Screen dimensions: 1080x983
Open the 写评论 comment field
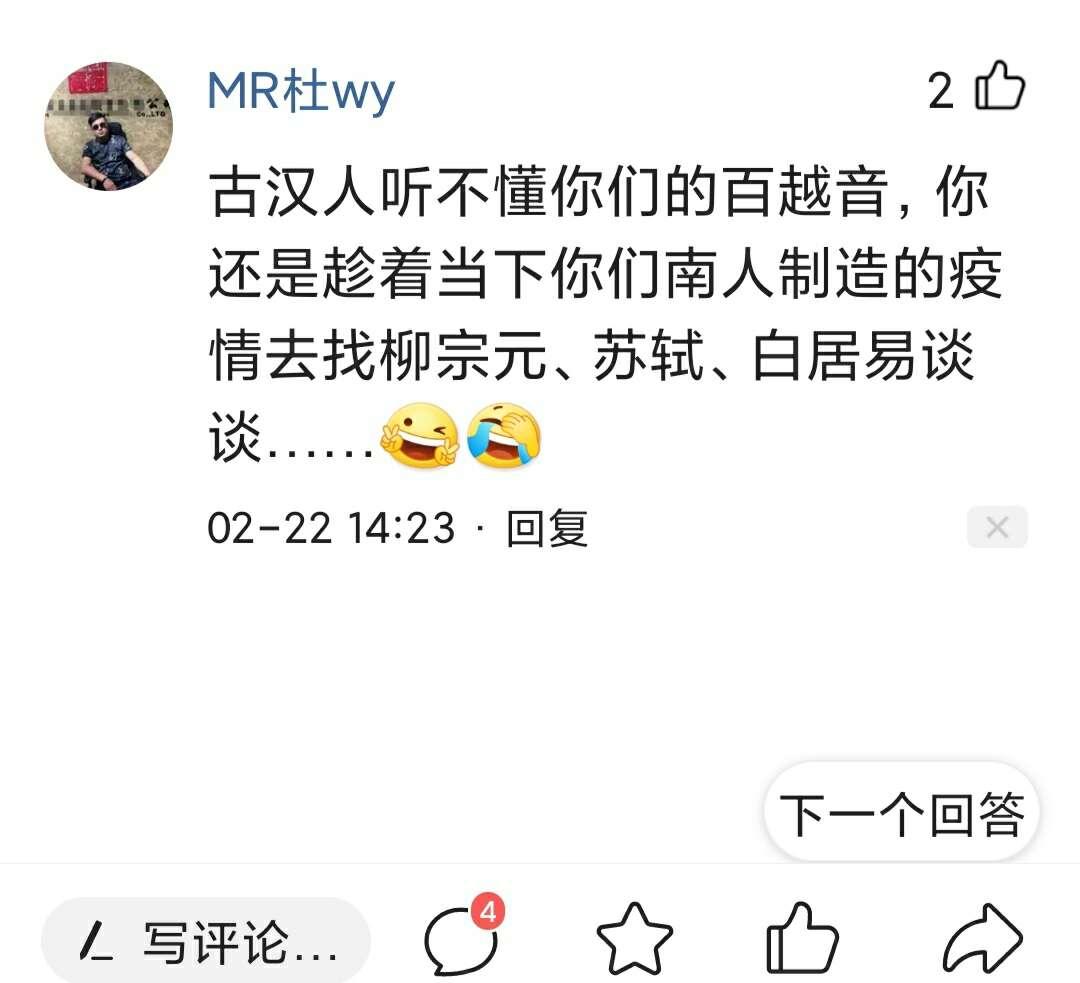[x=206, y=940]
